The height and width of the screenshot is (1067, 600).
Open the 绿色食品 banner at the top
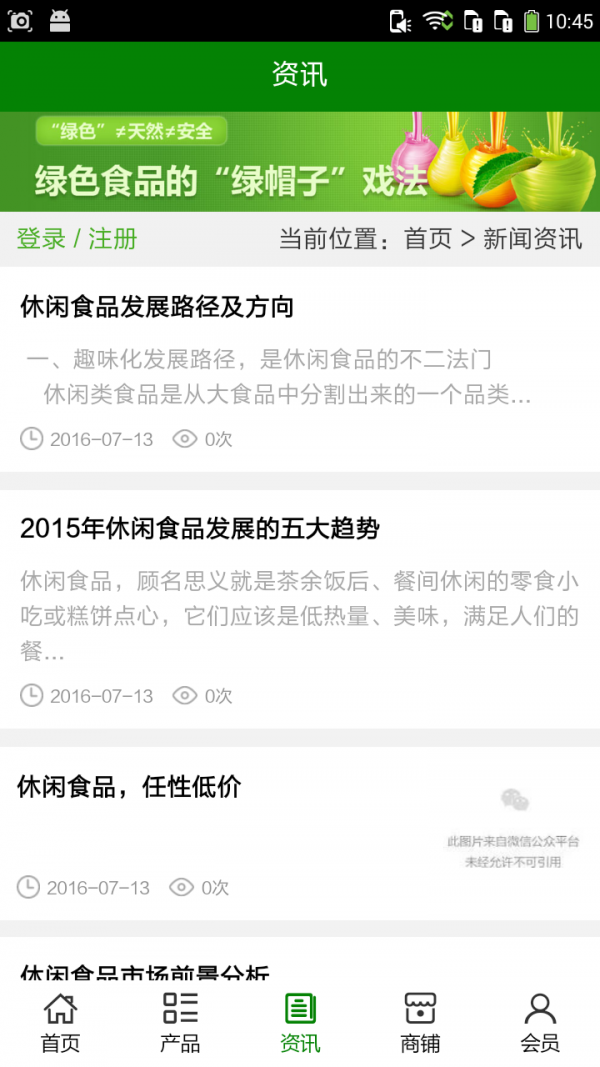click(x=300, y=162)
